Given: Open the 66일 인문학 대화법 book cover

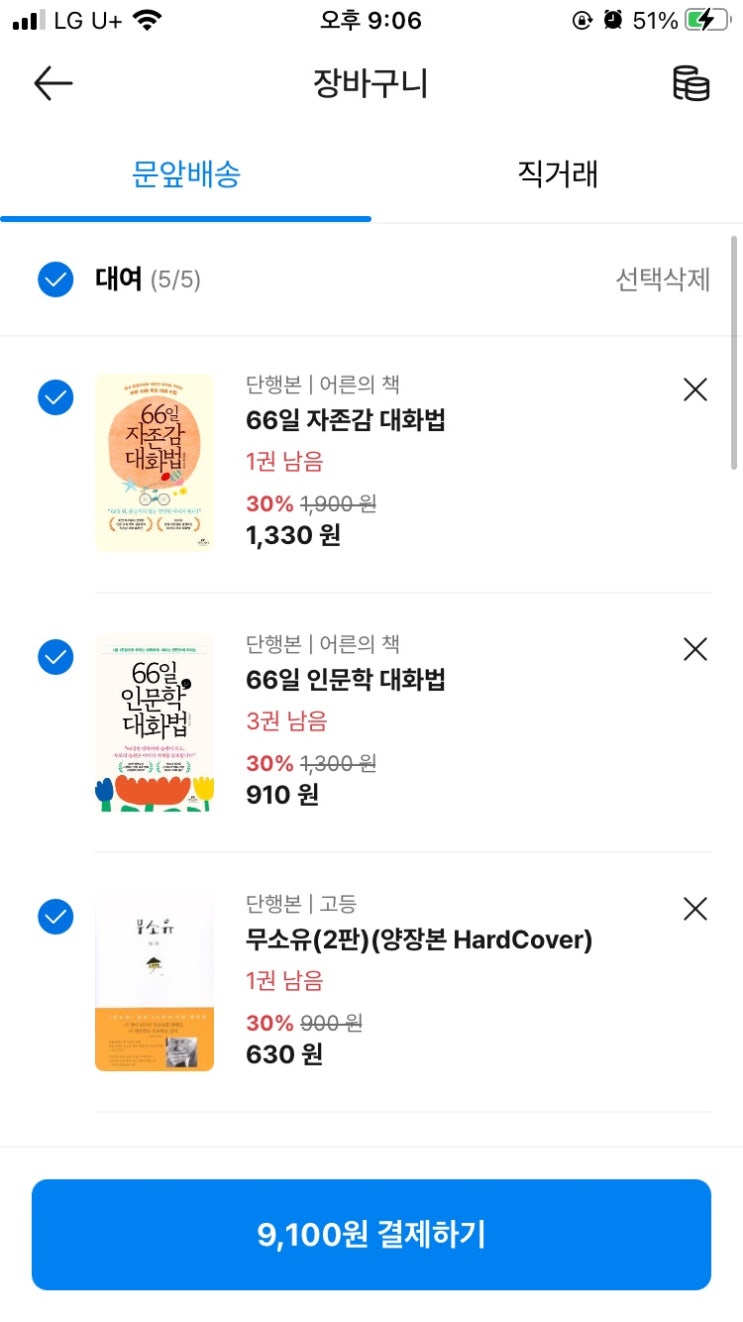Looking at the screenshot, I should tap(155, 722).
